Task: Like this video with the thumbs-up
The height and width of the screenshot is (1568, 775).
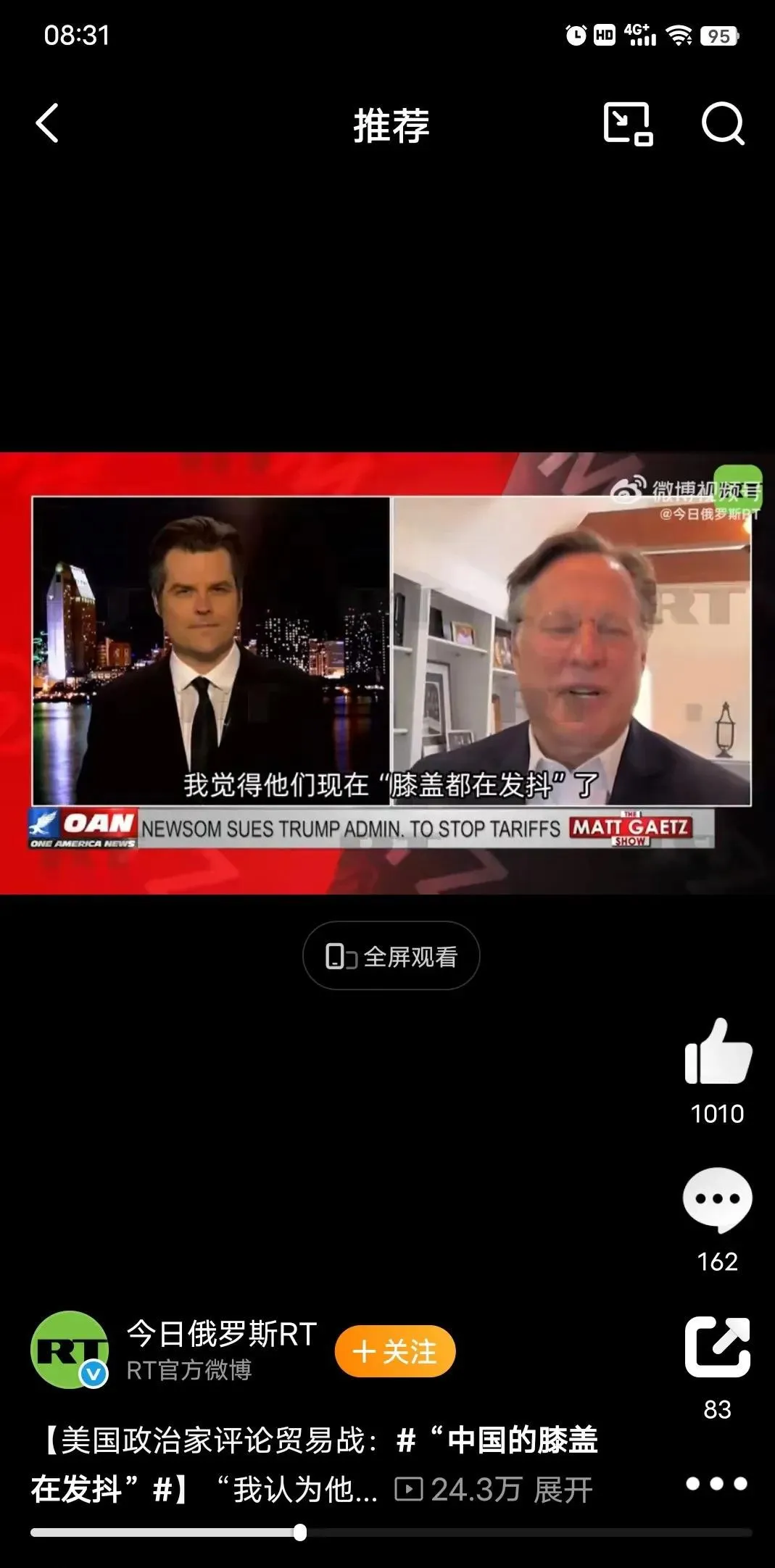Action: [x=718, y=1053]
